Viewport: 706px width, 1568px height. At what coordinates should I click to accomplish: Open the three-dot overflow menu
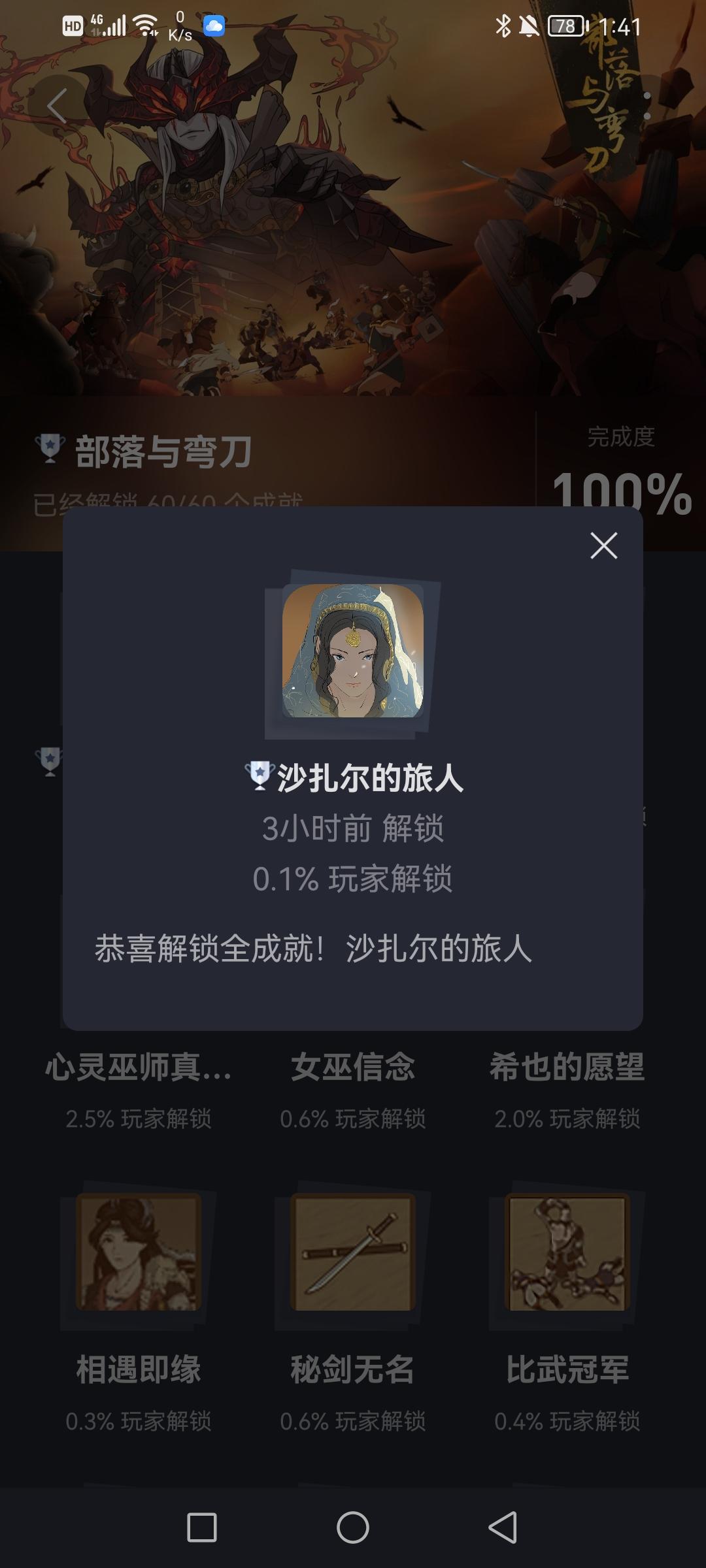tap(647, 106)
